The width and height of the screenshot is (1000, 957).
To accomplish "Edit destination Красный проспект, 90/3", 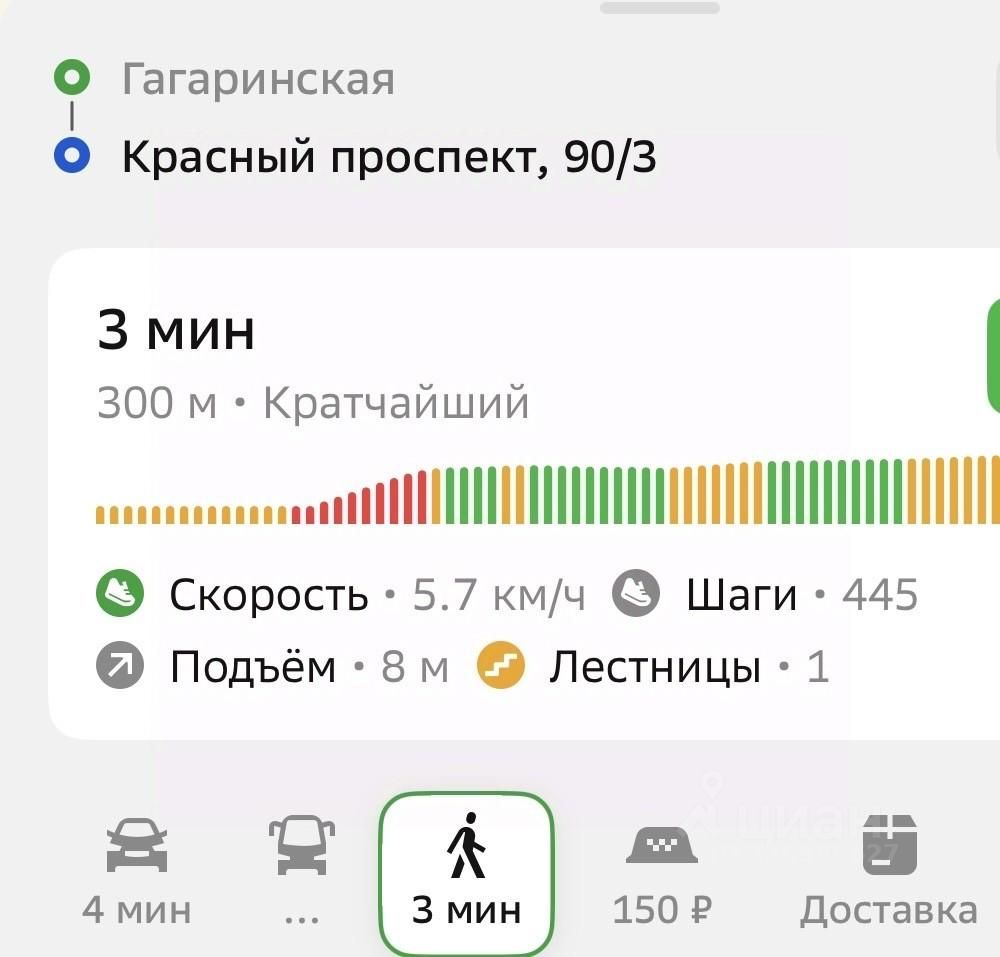I will point(388,158).
